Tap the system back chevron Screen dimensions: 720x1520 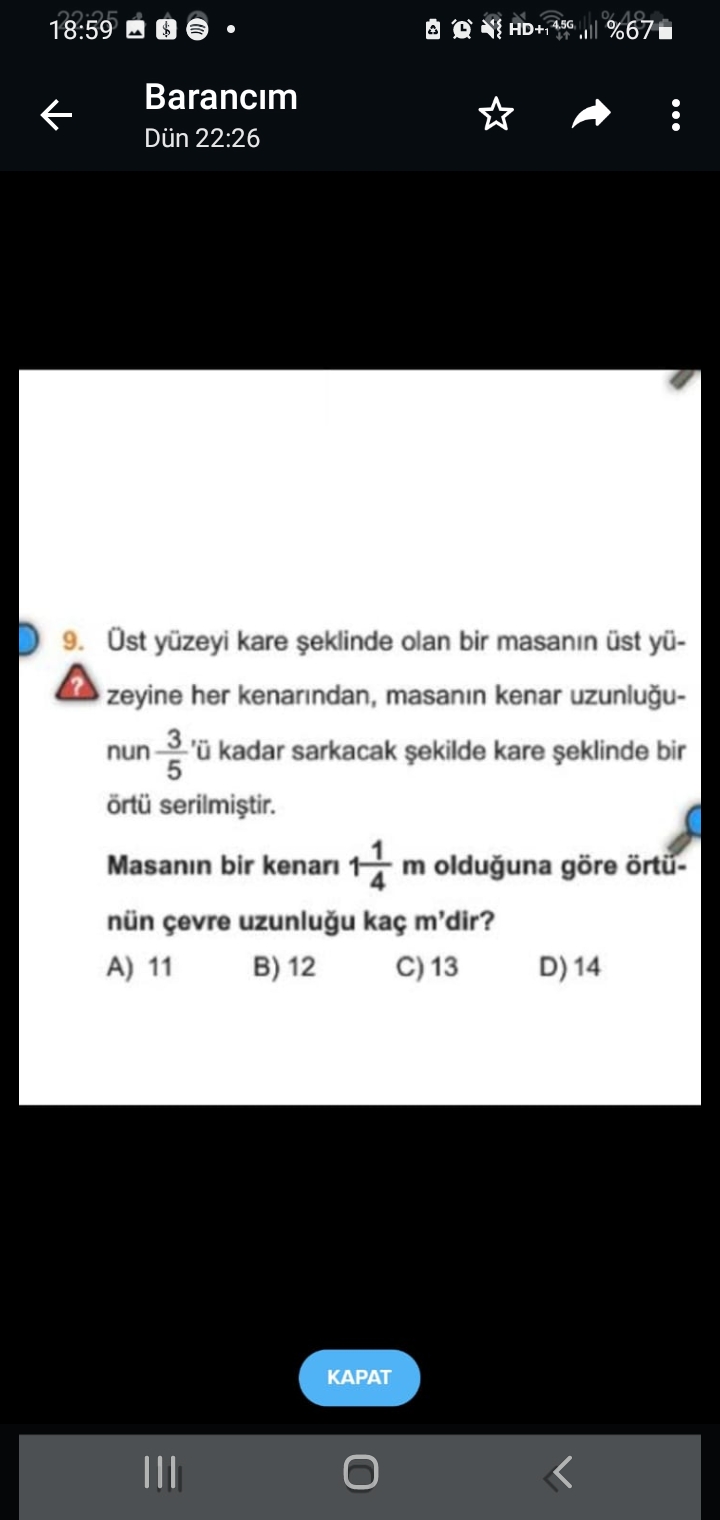click(x=559, y=1472)
